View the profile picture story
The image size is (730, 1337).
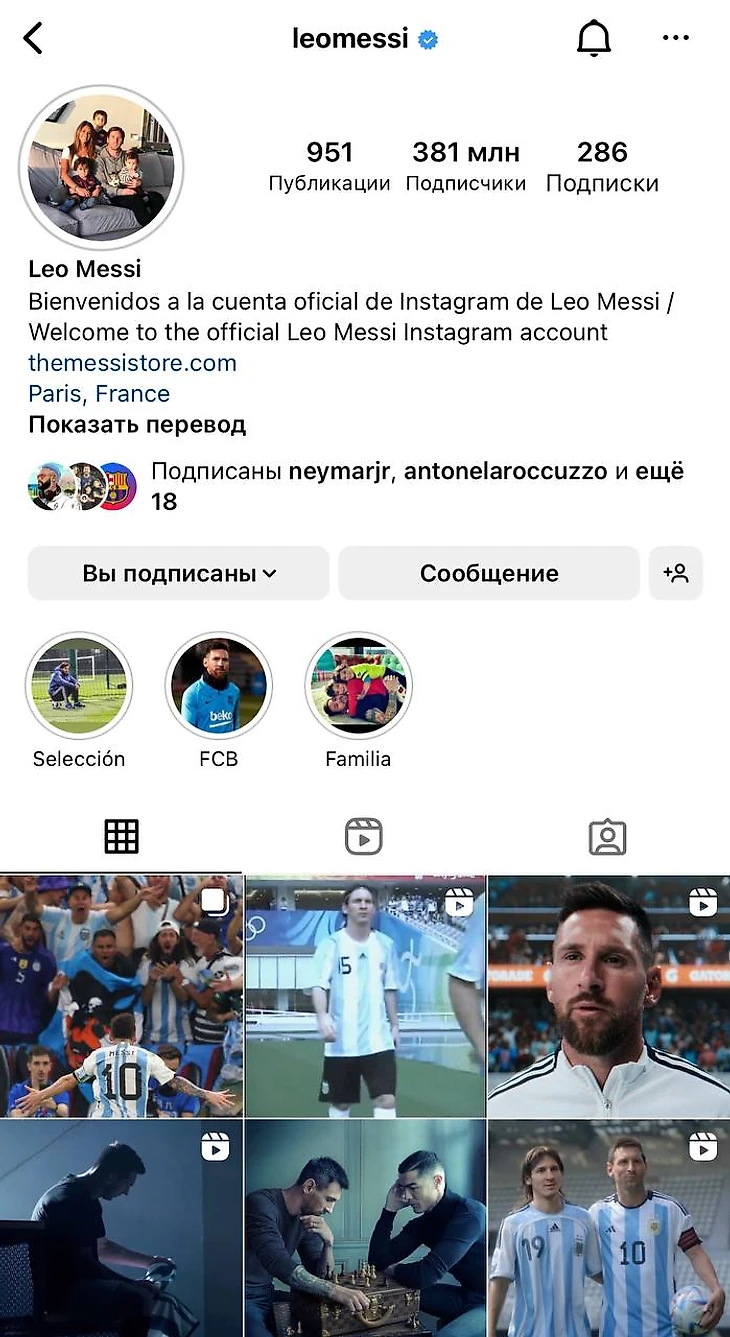(101, 167)
